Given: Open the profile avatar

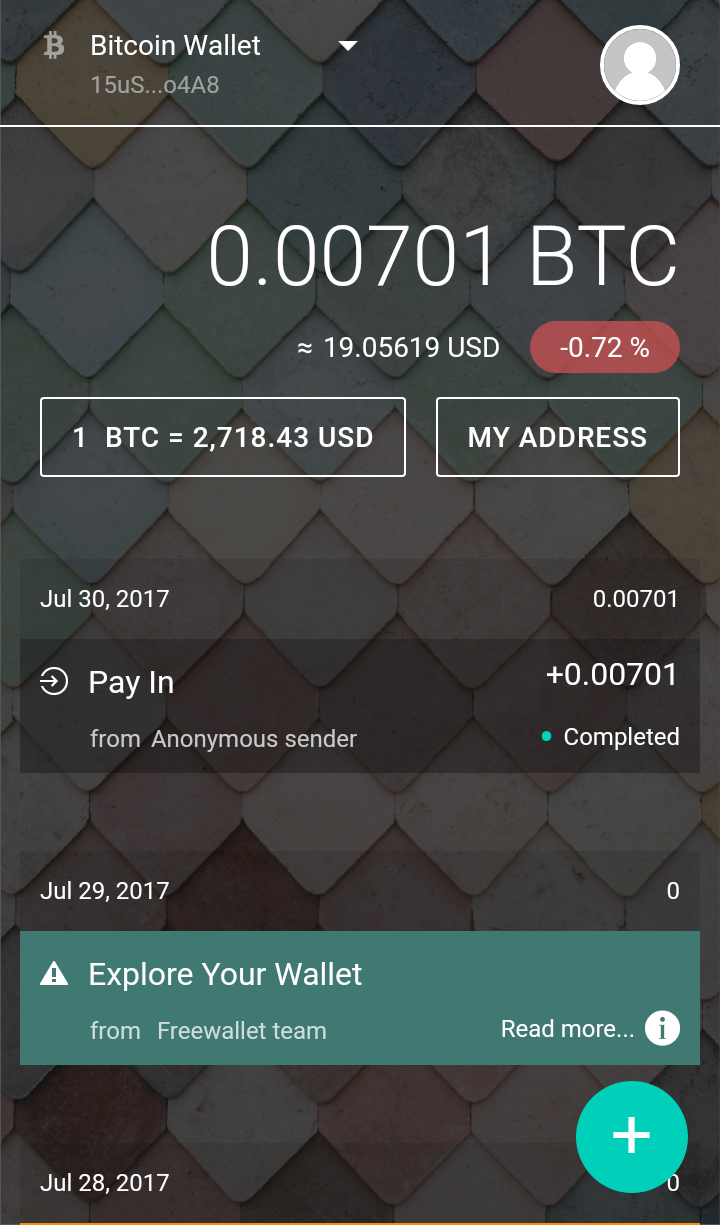Looking at the screenshot, I should (639, 65).
